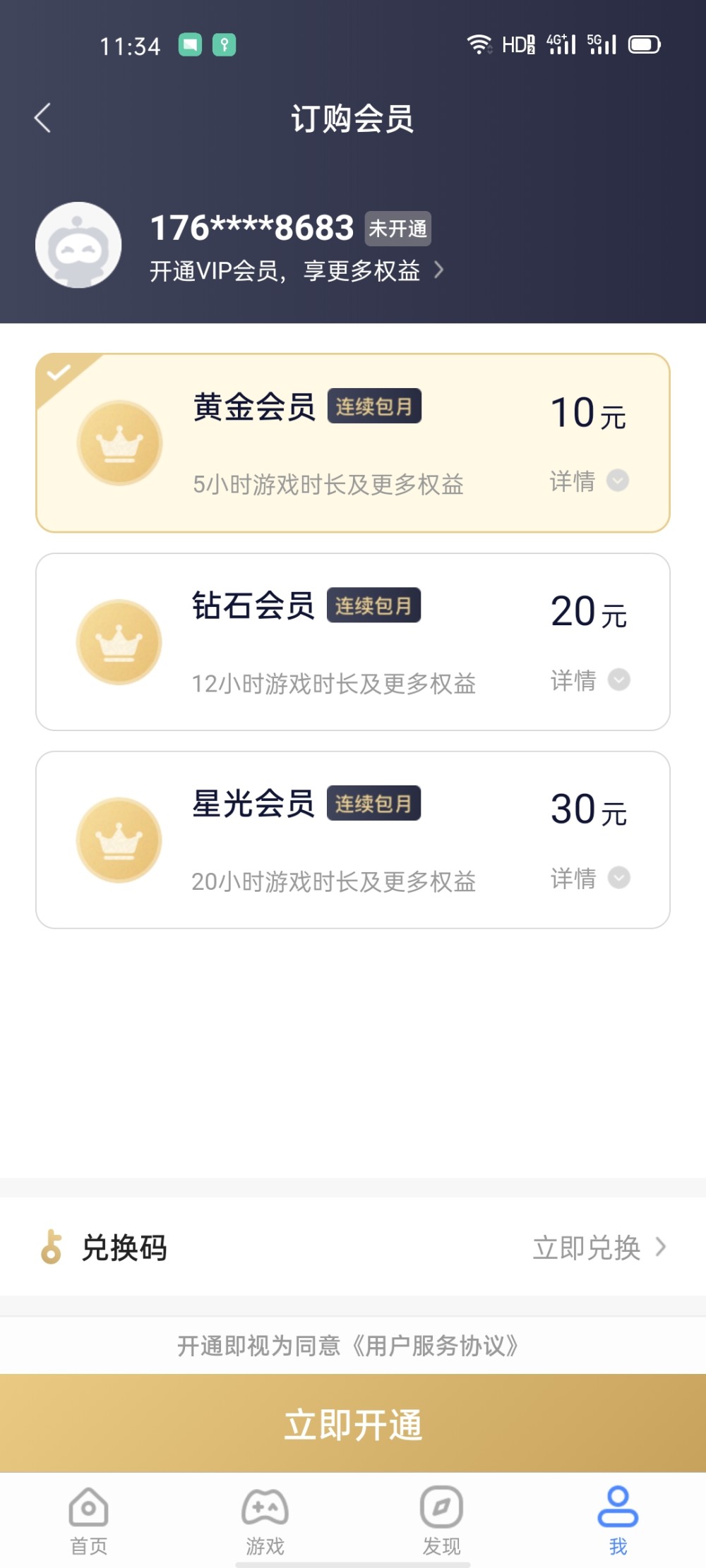Select the 星光会员 crown icon
706x1568 pixels.
tap(120, 840)
